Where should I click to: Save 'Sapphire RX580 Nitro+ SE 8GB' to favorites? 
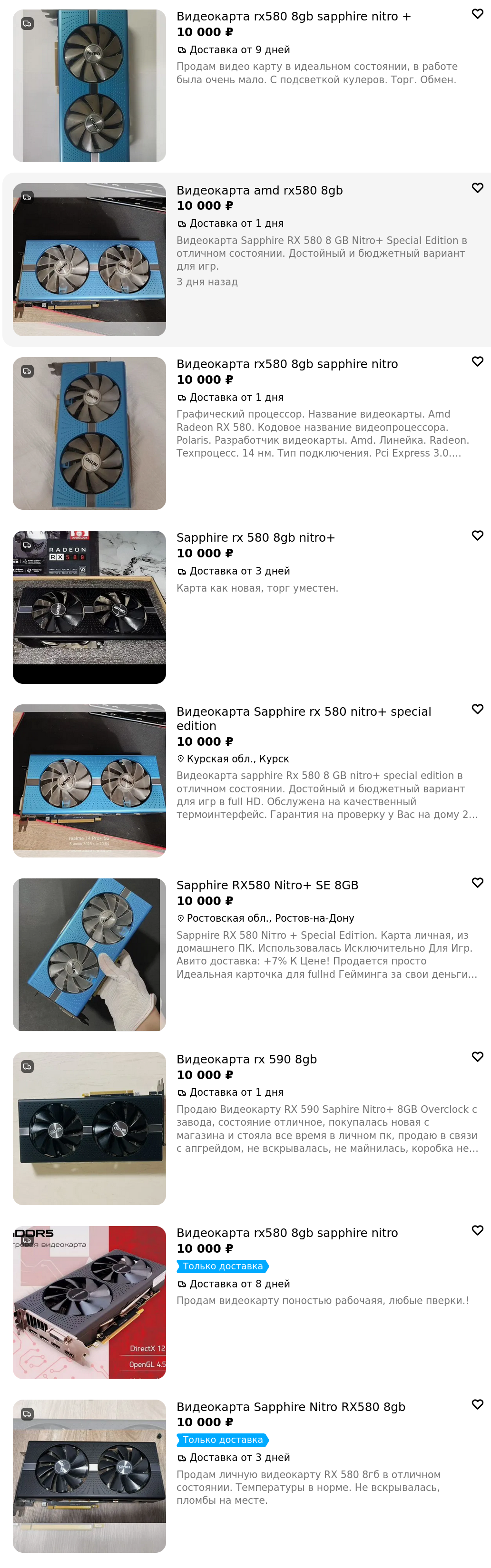477,883
